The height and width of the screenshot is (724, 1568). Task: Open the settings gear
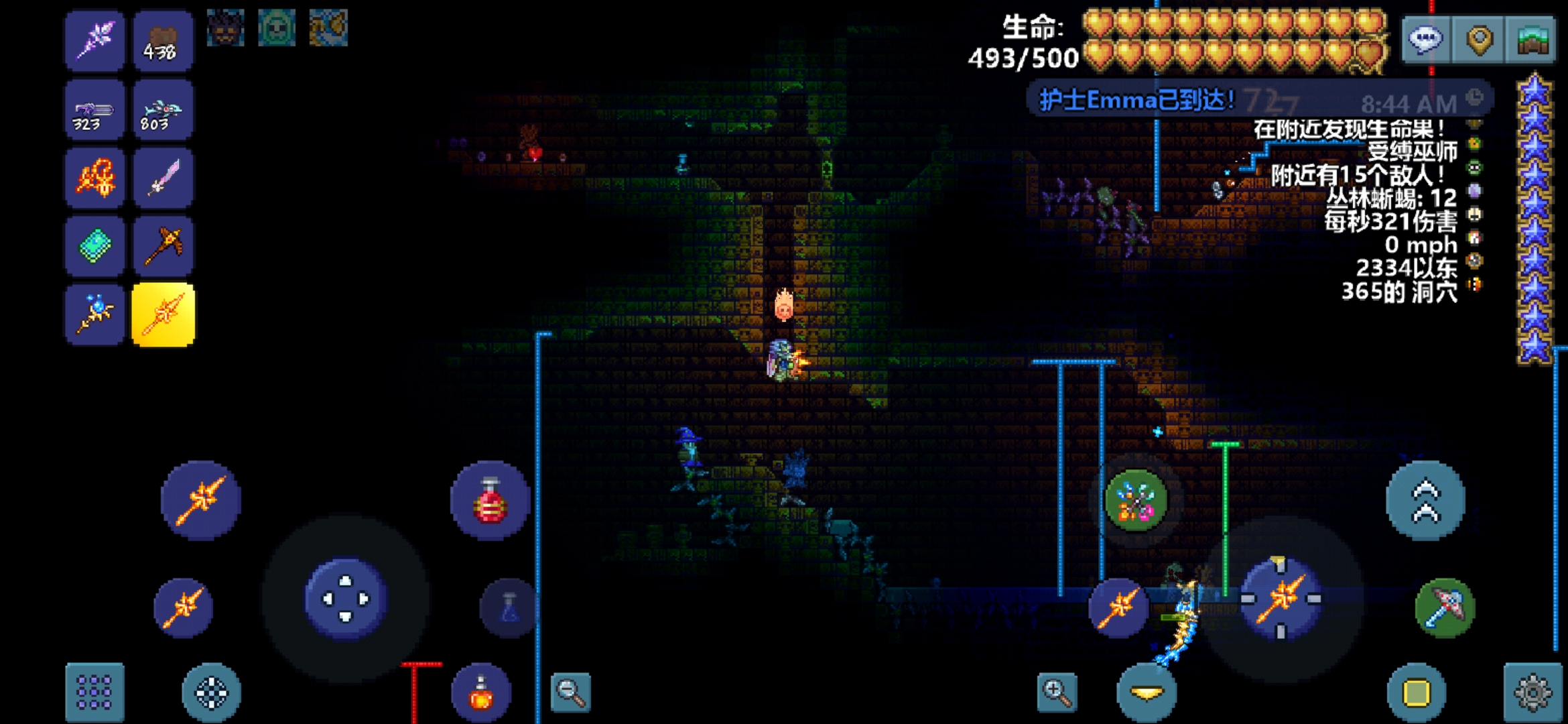click(x=1532, y=692)
